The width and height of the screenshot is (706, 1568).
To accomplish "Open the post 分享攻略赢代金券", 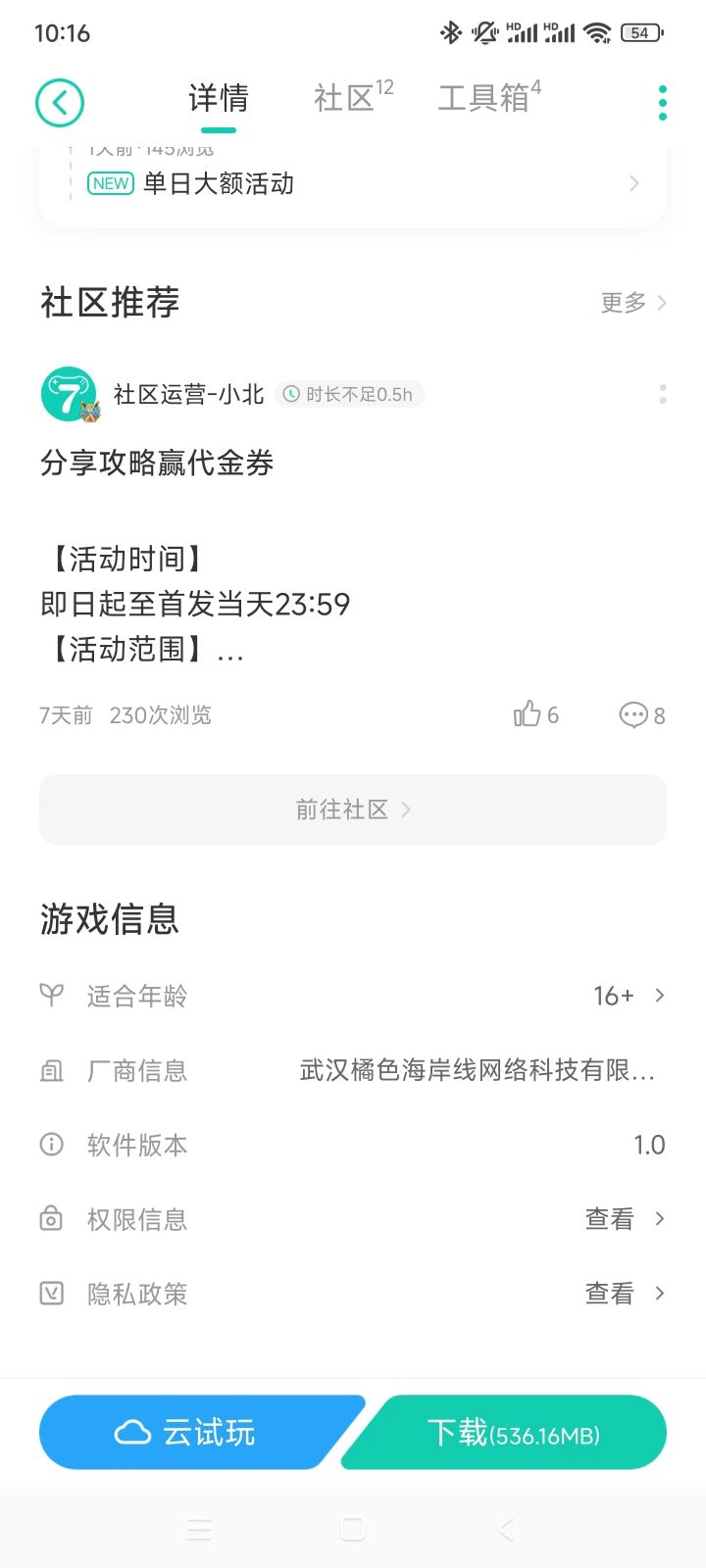I will click(157, 463).
